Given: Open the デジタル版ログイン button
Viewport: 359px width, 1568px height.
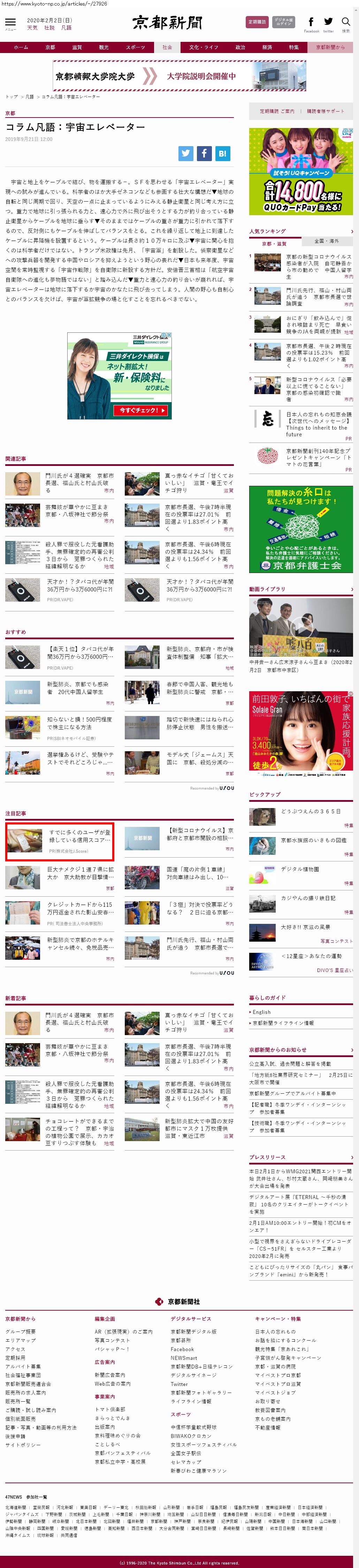Looking at the screenshot, I should click(x=284, y=22).
